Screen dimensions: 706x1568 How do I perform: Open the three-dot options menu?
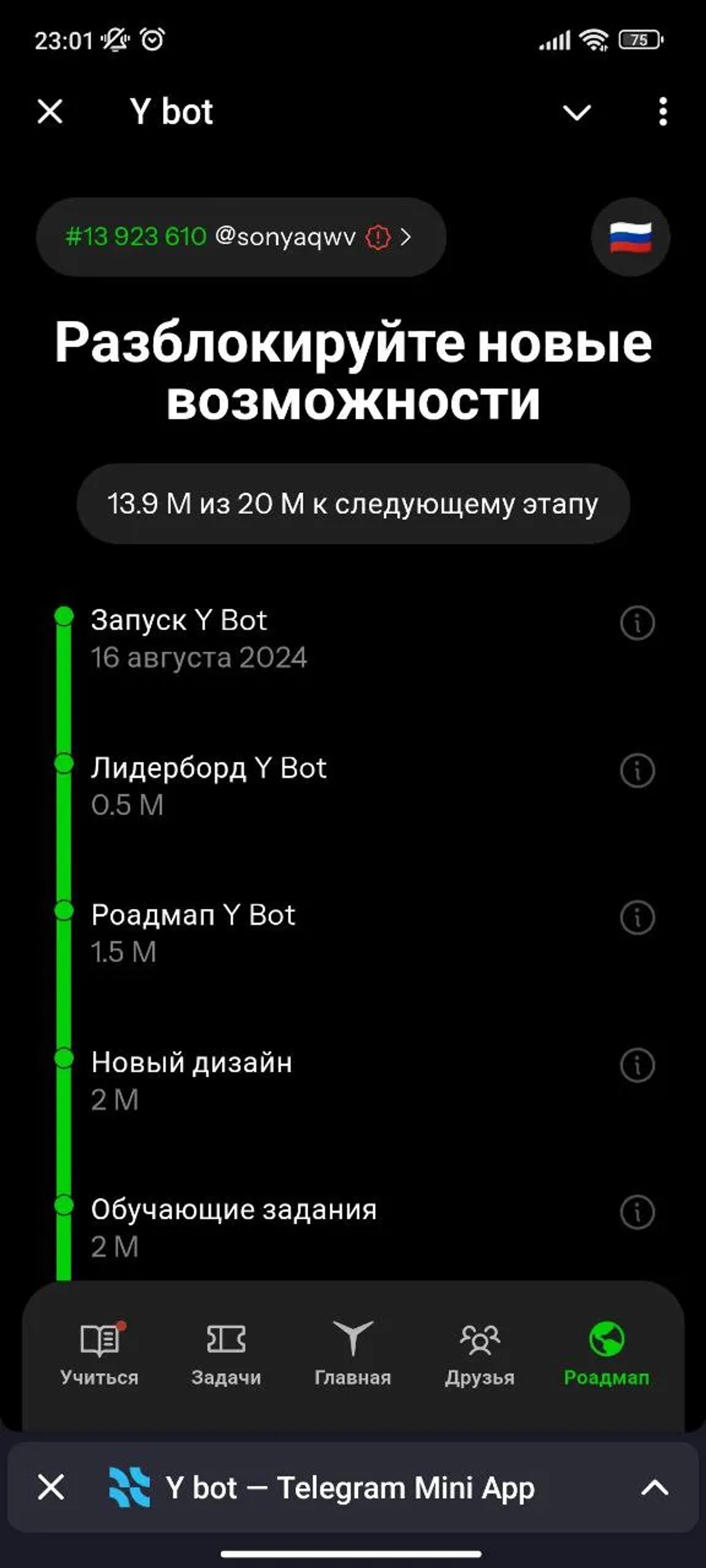(x=663, y=112)
